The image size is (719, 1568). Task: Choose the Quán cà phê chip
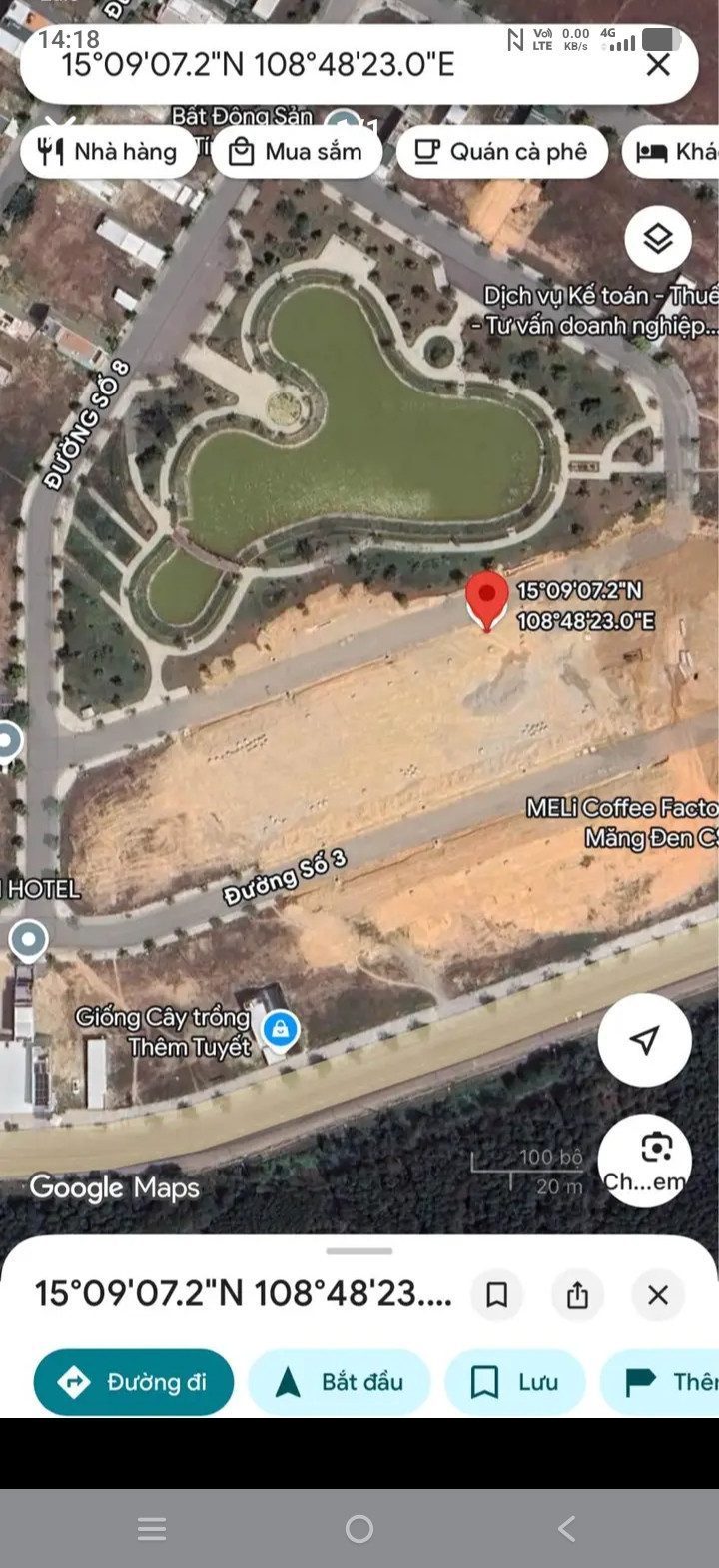tap(502, 152)
